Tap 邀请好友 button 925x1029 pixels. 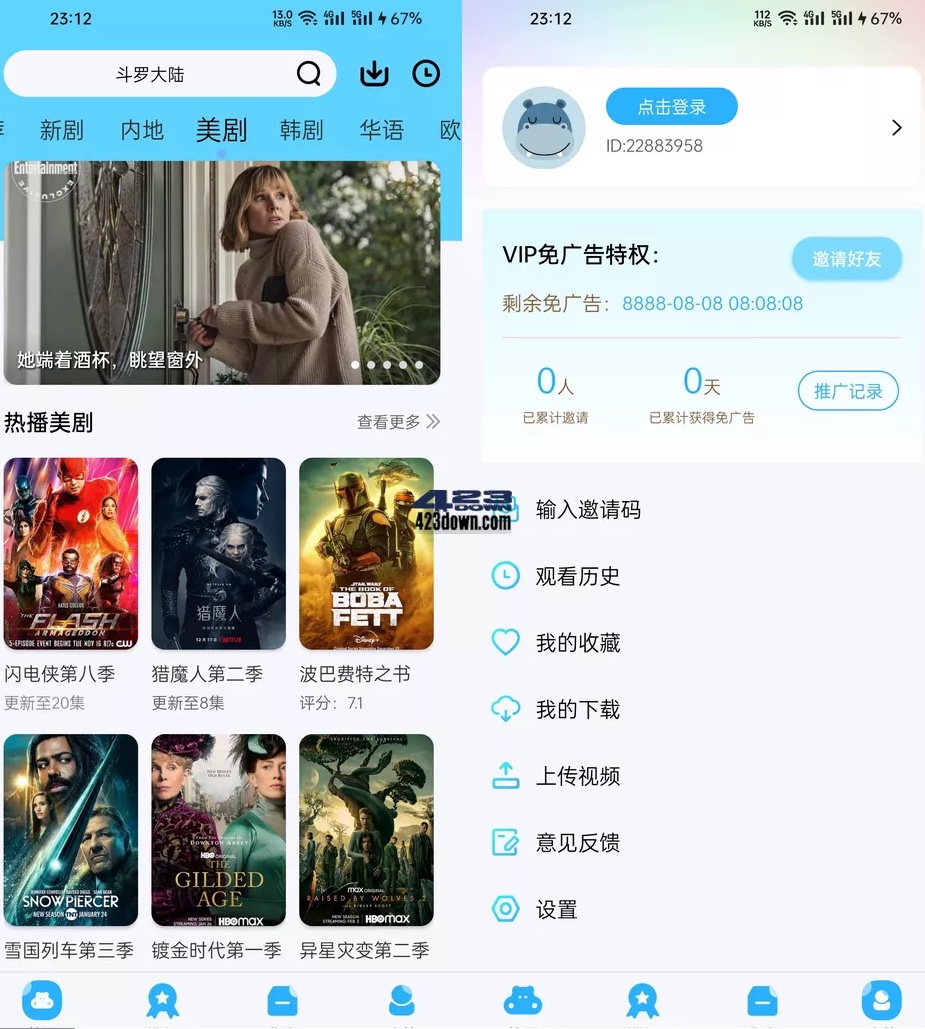click(x=846, y=259)
